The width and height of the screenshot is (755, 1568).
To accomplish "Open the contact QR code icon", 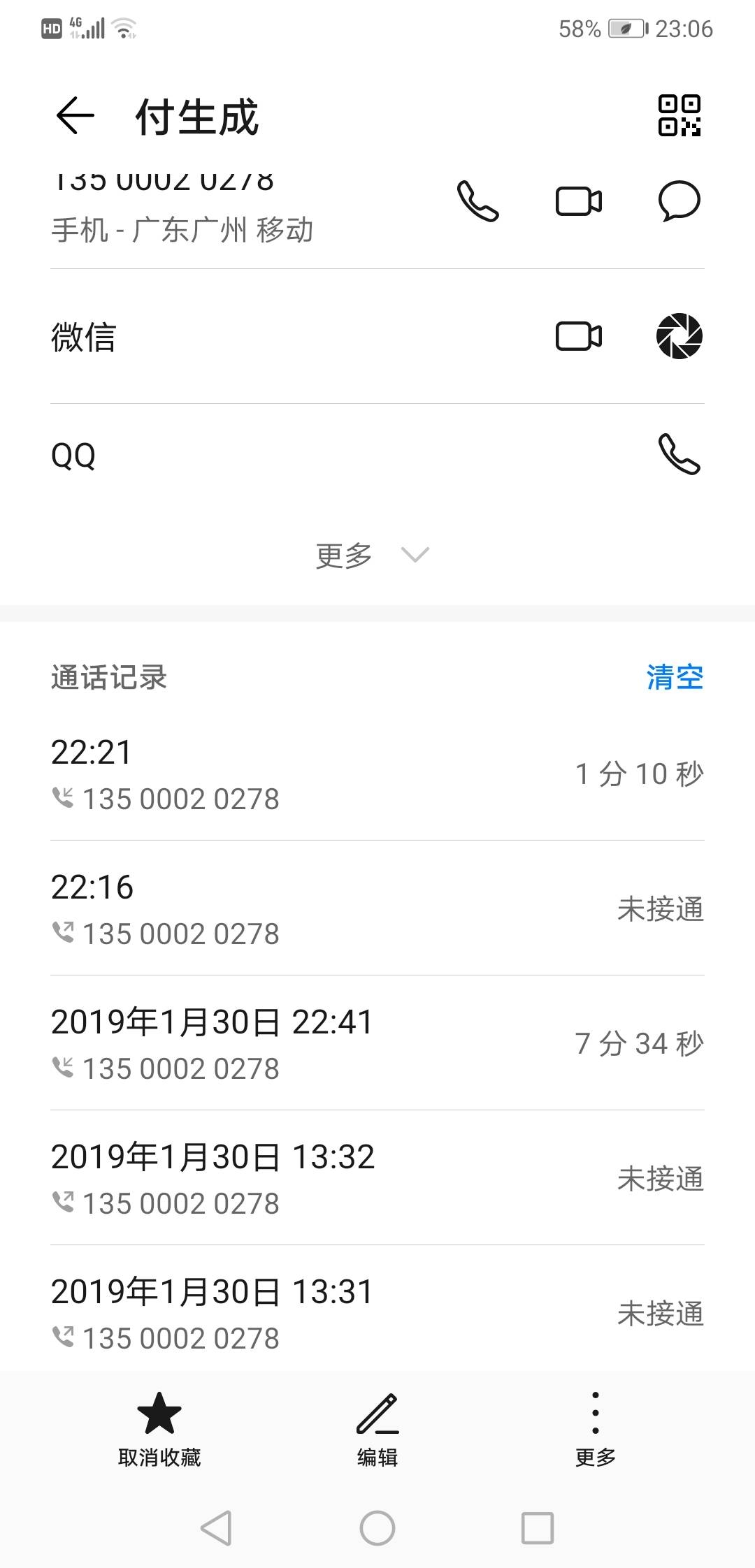I will pyautogui.click(x=679, y=115).
